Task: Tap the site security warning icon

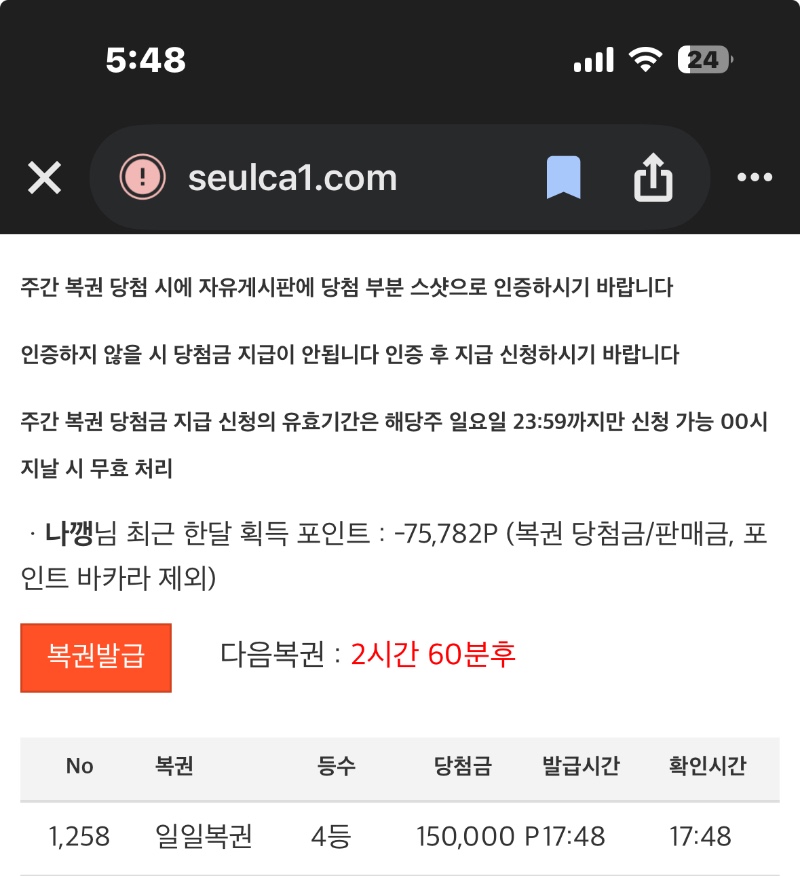Action: (142, 179)
